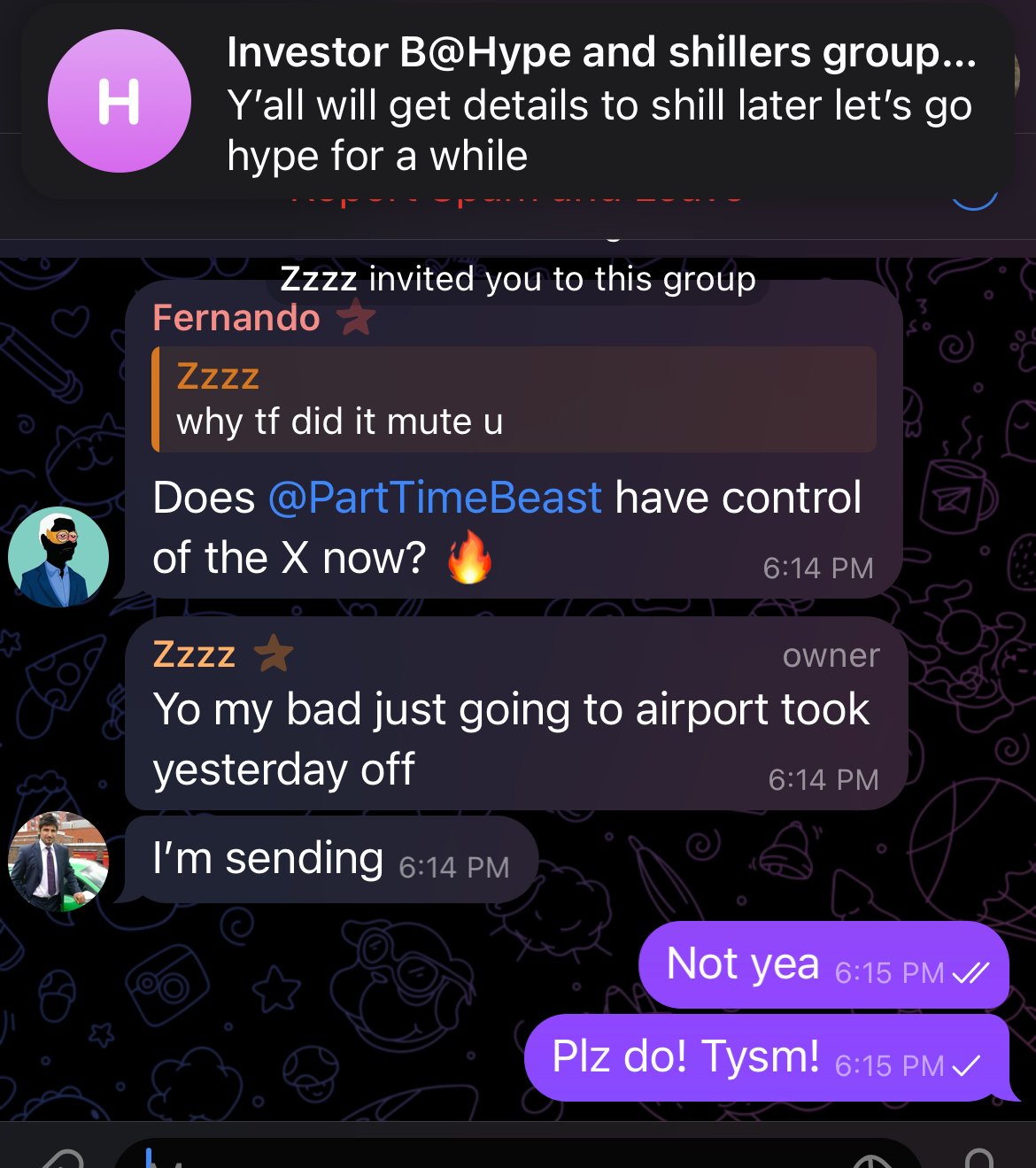This screenshot has height=1168, width=1036.
Task: Tap Fernando's sender name
Action: 236,318
